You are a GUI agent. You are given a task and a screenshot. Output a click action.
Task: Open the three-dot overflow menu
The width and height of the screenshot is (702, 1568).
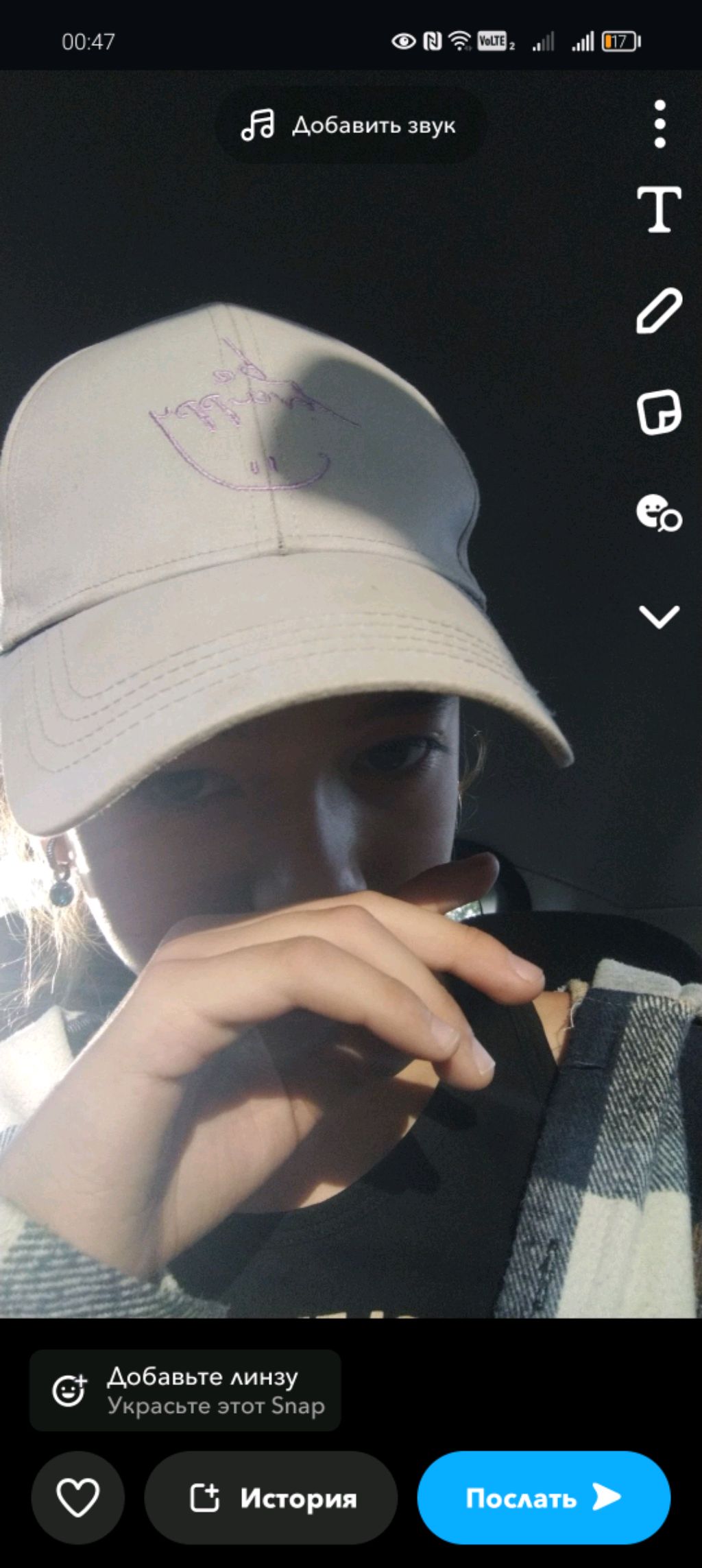pyautogui.click(x=659, y=124)
